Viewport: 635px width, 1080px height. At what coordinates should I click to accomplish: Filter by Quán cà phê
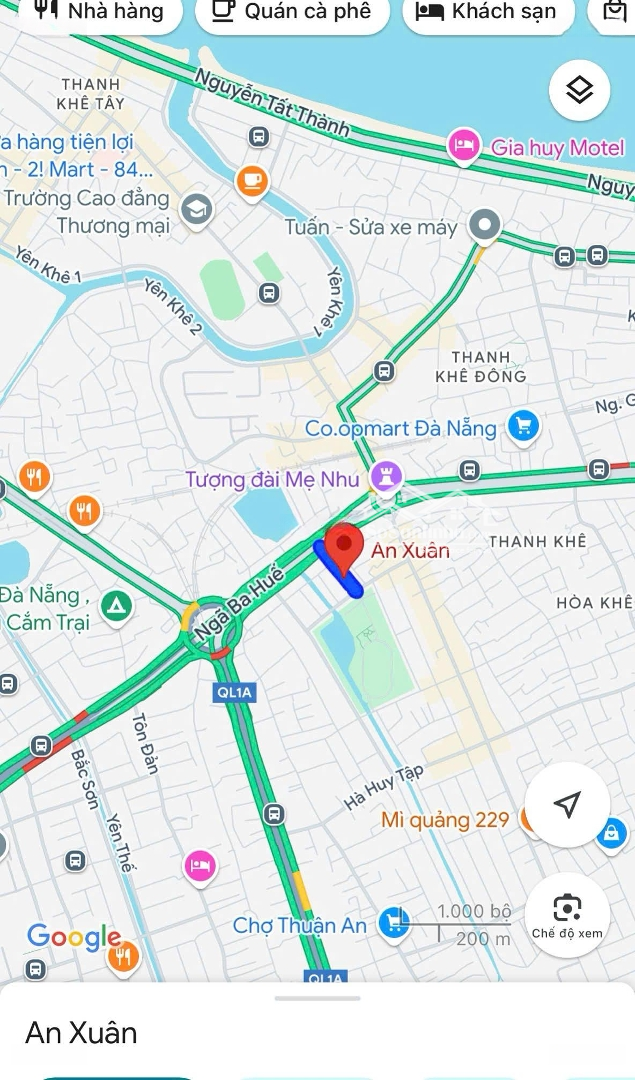tap(293, 14)
